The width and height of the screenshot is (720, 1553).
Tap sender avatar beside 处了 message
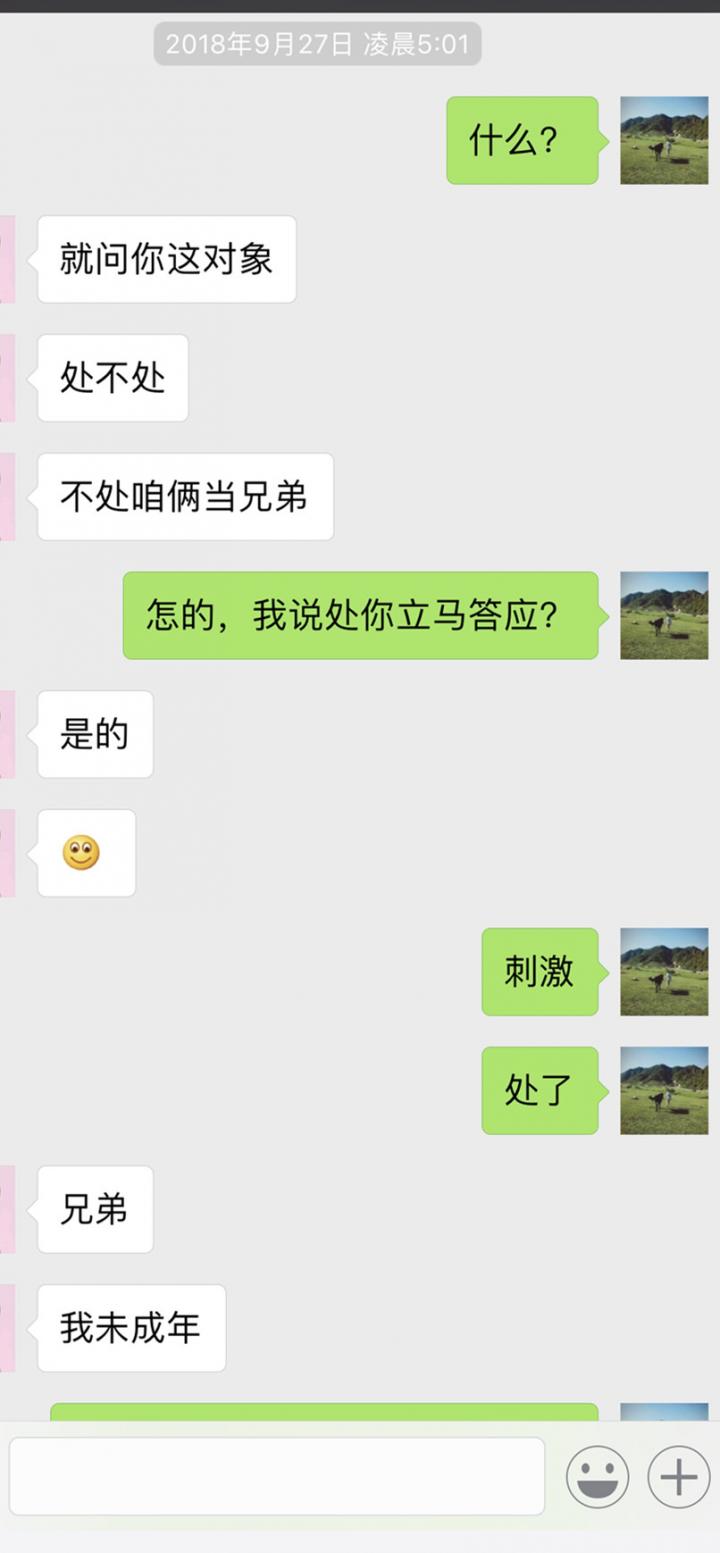click(x=664, y=1090)
